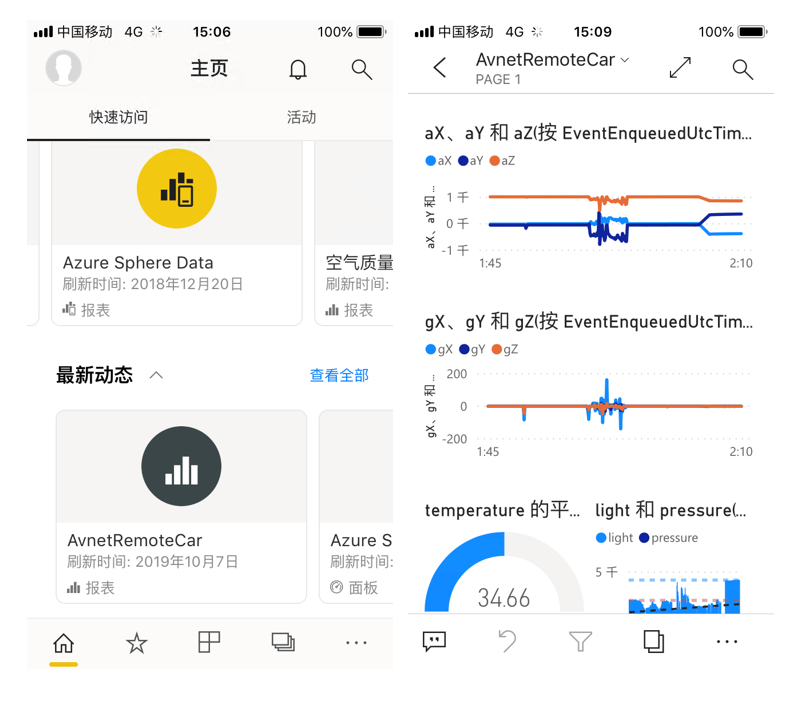Image resolution: width=801 pixels, height=711 pixels.
Task: Open the notifications bell
Action: tap(298, 69)
